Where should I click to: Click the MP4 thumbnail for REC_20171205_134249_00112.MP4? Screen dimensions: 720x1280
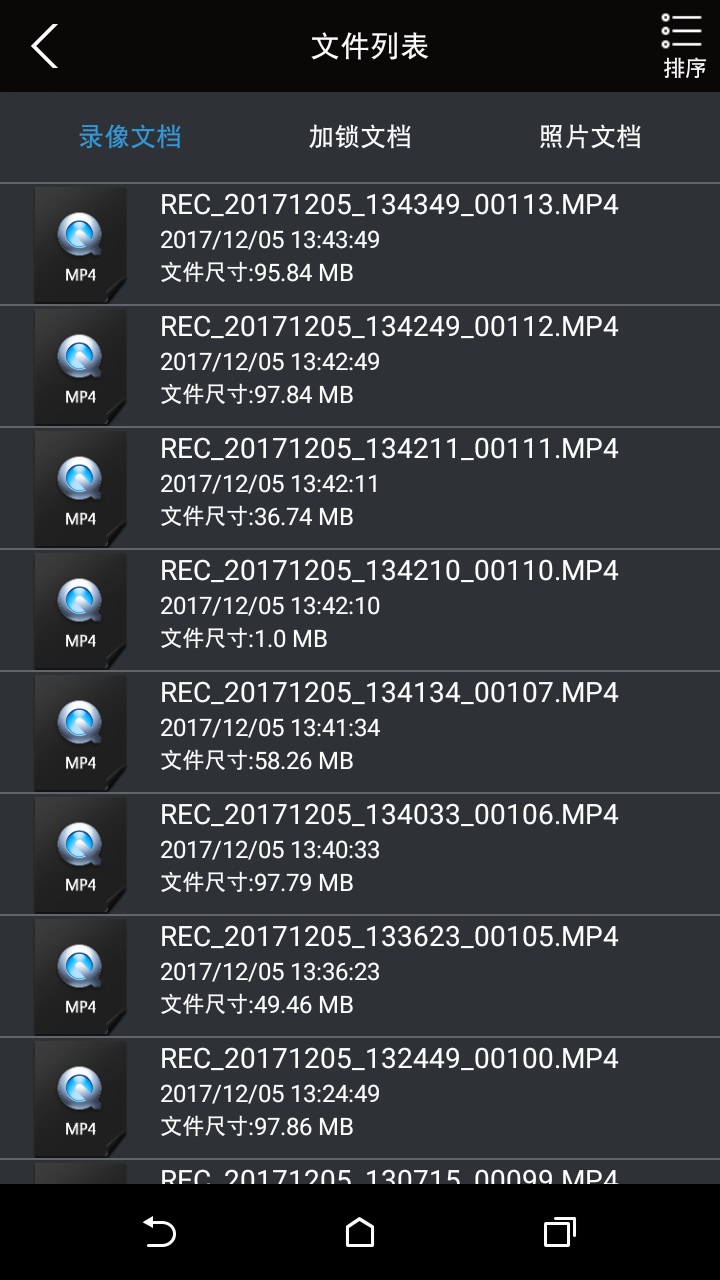(x=80, y=367)
